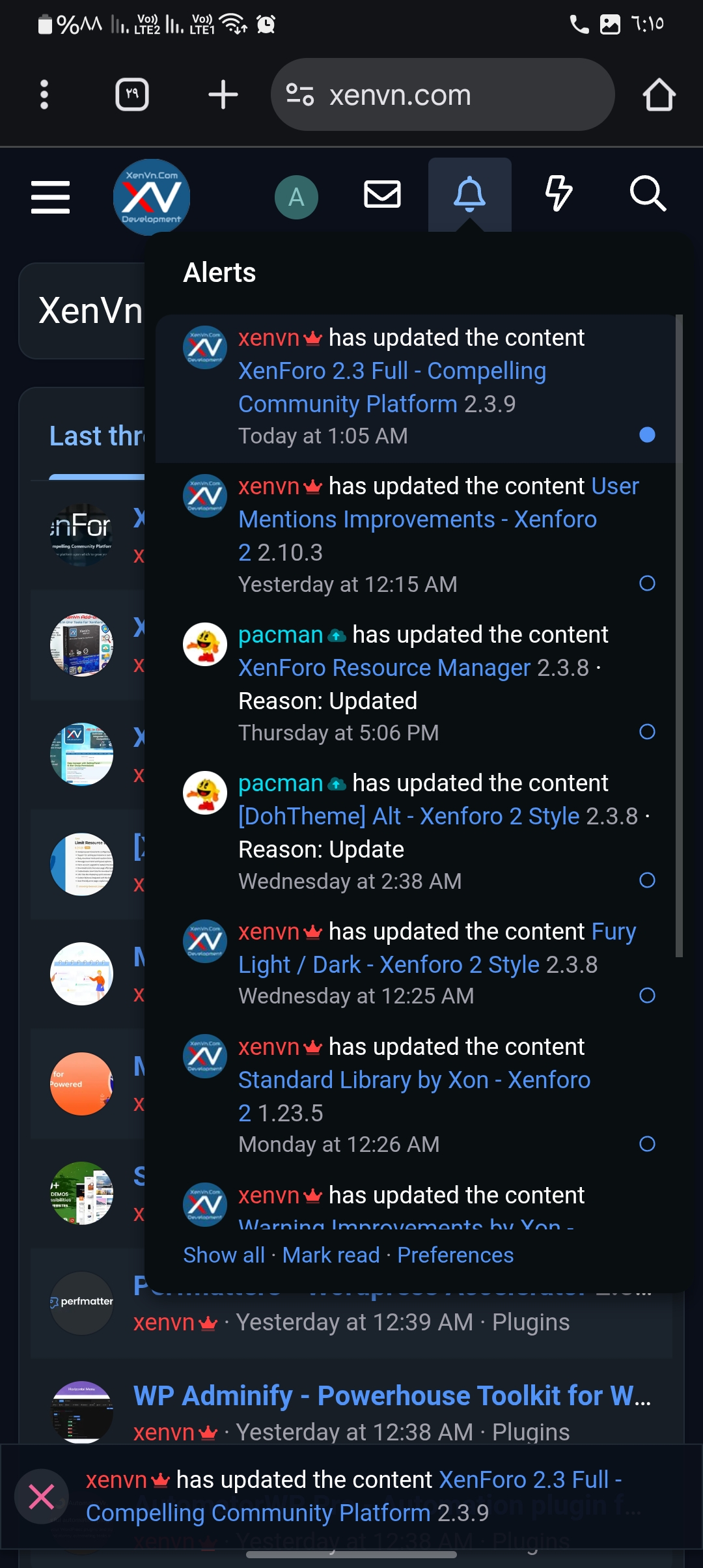This screenshot has width=703, height=1568.
Task: Open the site hamburger menu
Action: pyautogui.click(x=51, y=197)
